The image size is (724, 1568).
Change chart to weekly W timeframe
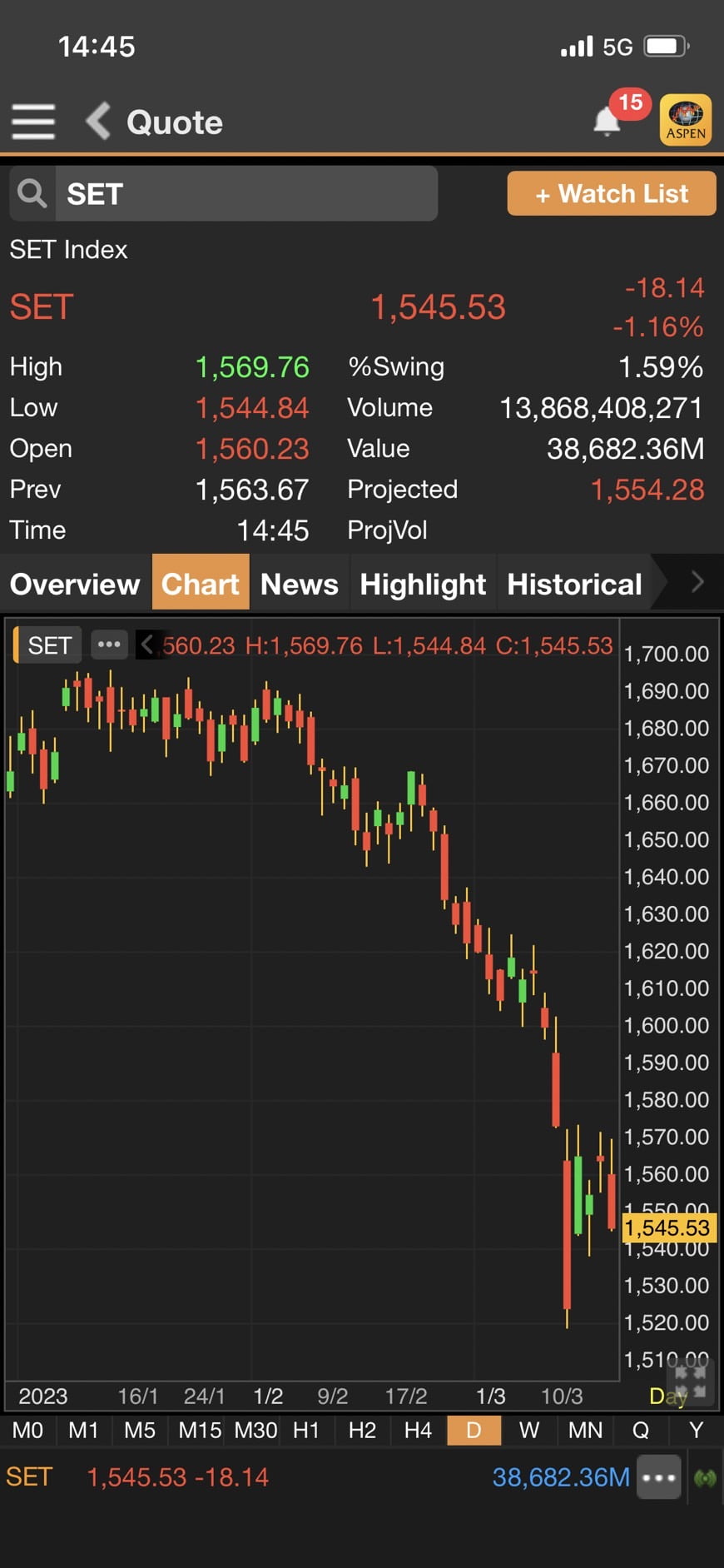pos(529,1431)
